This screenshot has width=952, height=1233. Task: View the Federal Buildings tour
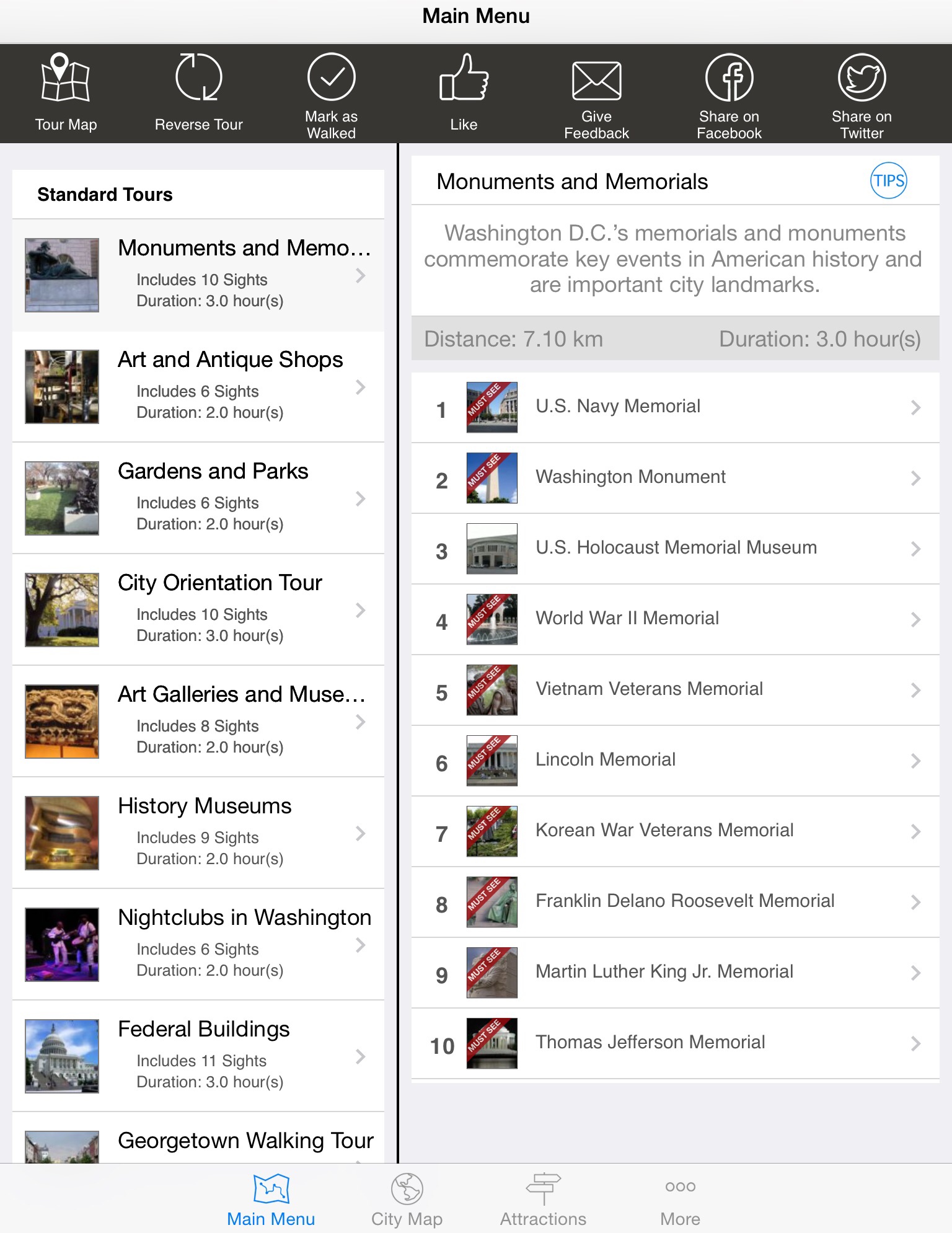[198, 1056]
